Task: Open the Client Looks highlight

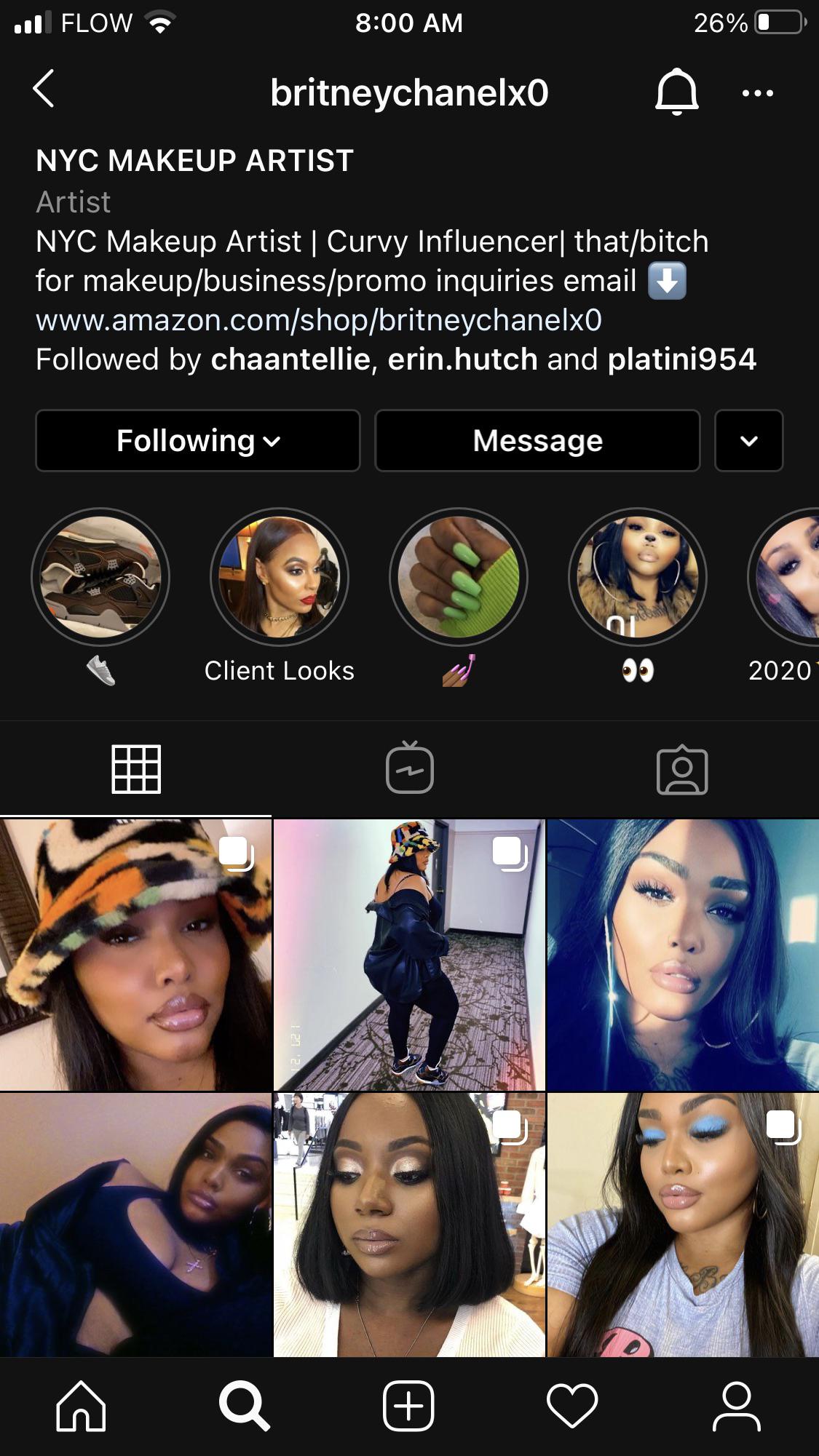Action: coord(280,577)
